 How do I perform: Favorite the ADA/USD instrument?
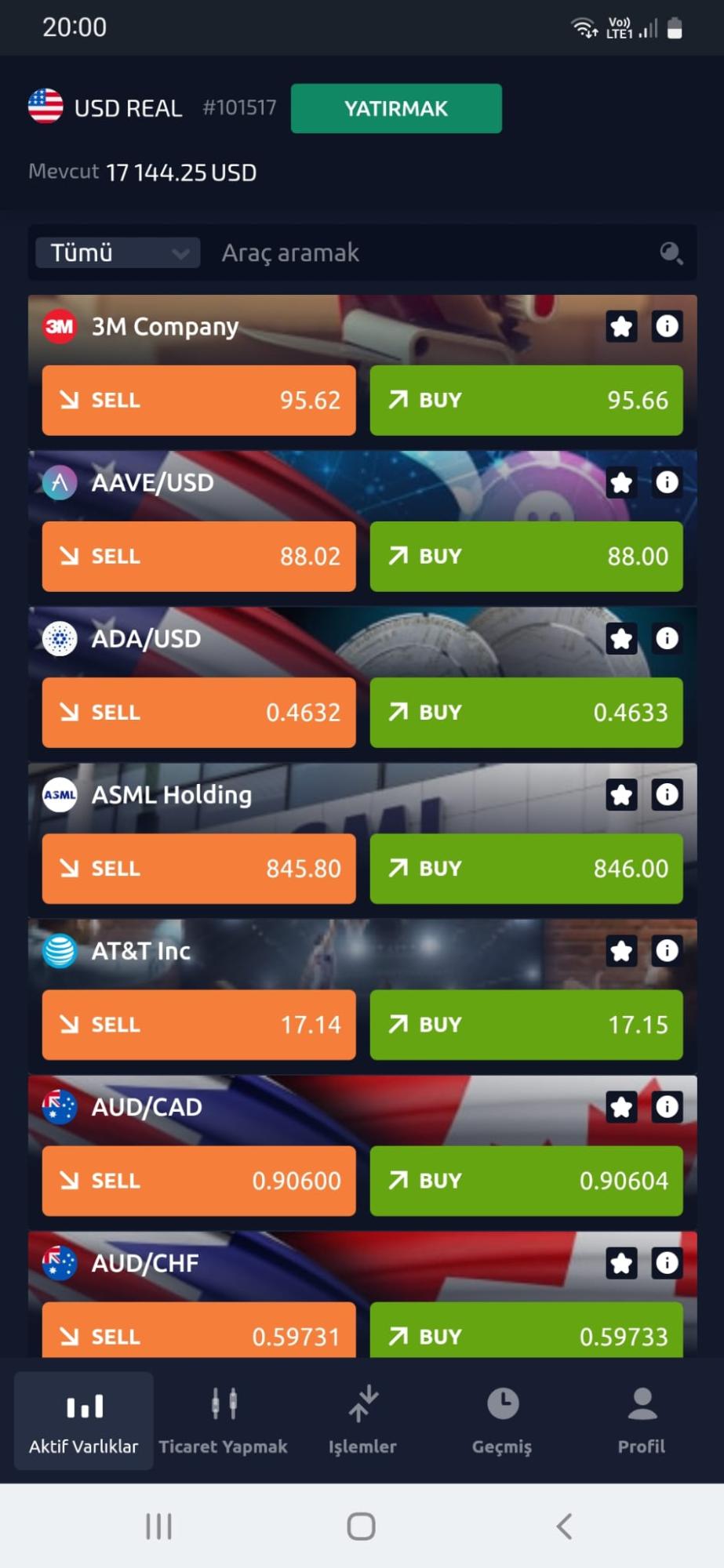621,639
